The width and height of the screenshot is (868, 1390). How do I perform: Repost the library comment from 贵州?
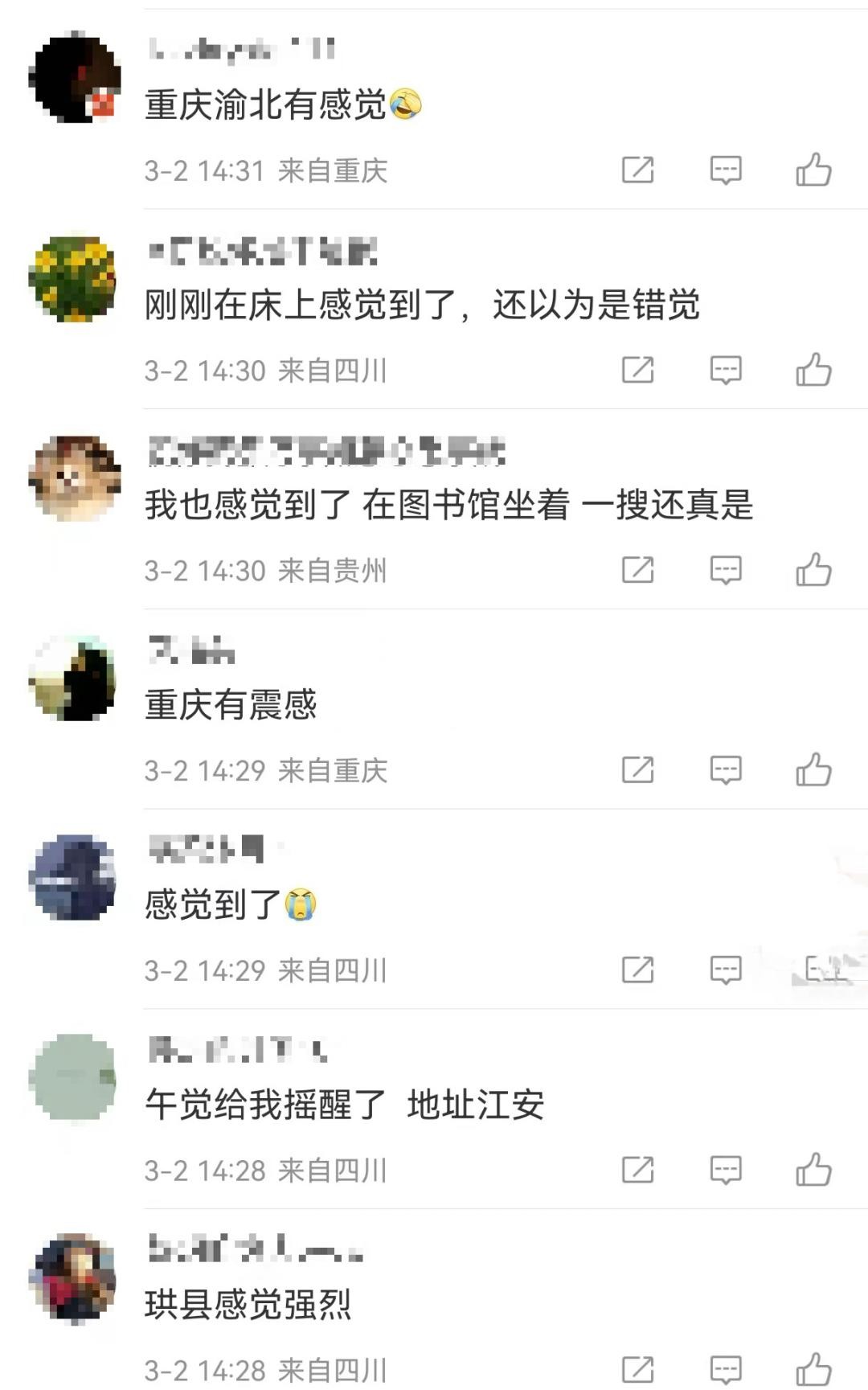coord(638,570)
